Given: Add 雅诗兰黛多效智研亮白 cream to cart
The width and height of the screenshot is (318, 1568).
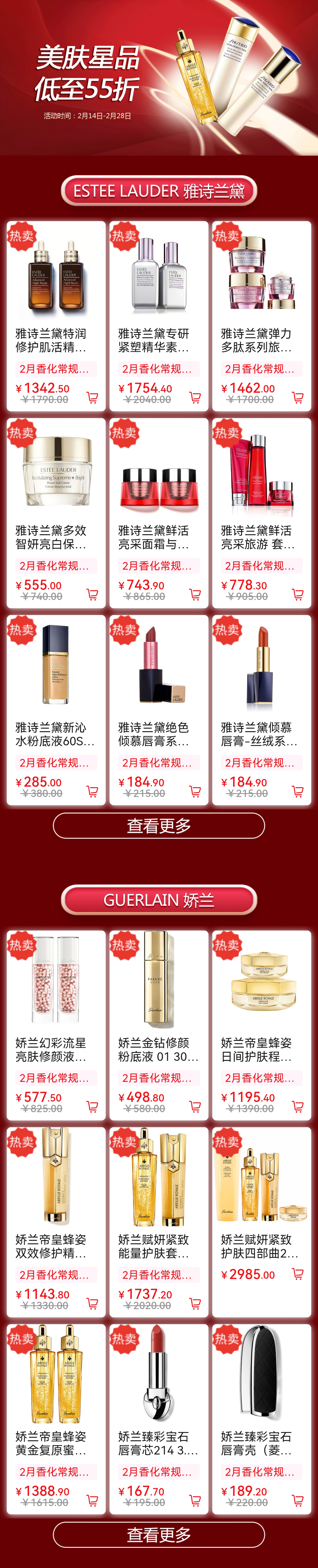Looking at the screenshot, I should (92, 594).
